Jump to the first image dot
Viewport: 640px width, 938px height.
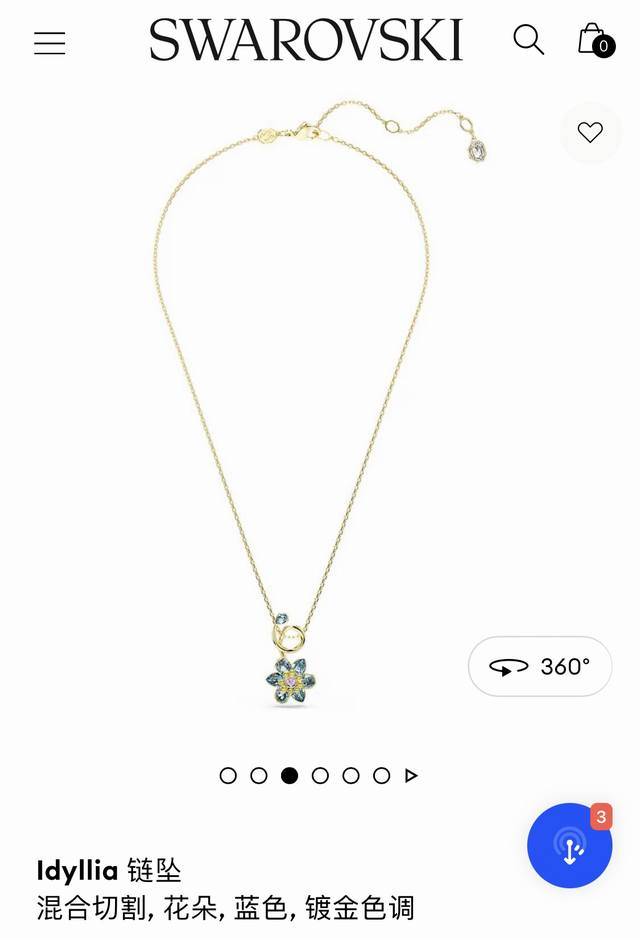click(228, 775)
